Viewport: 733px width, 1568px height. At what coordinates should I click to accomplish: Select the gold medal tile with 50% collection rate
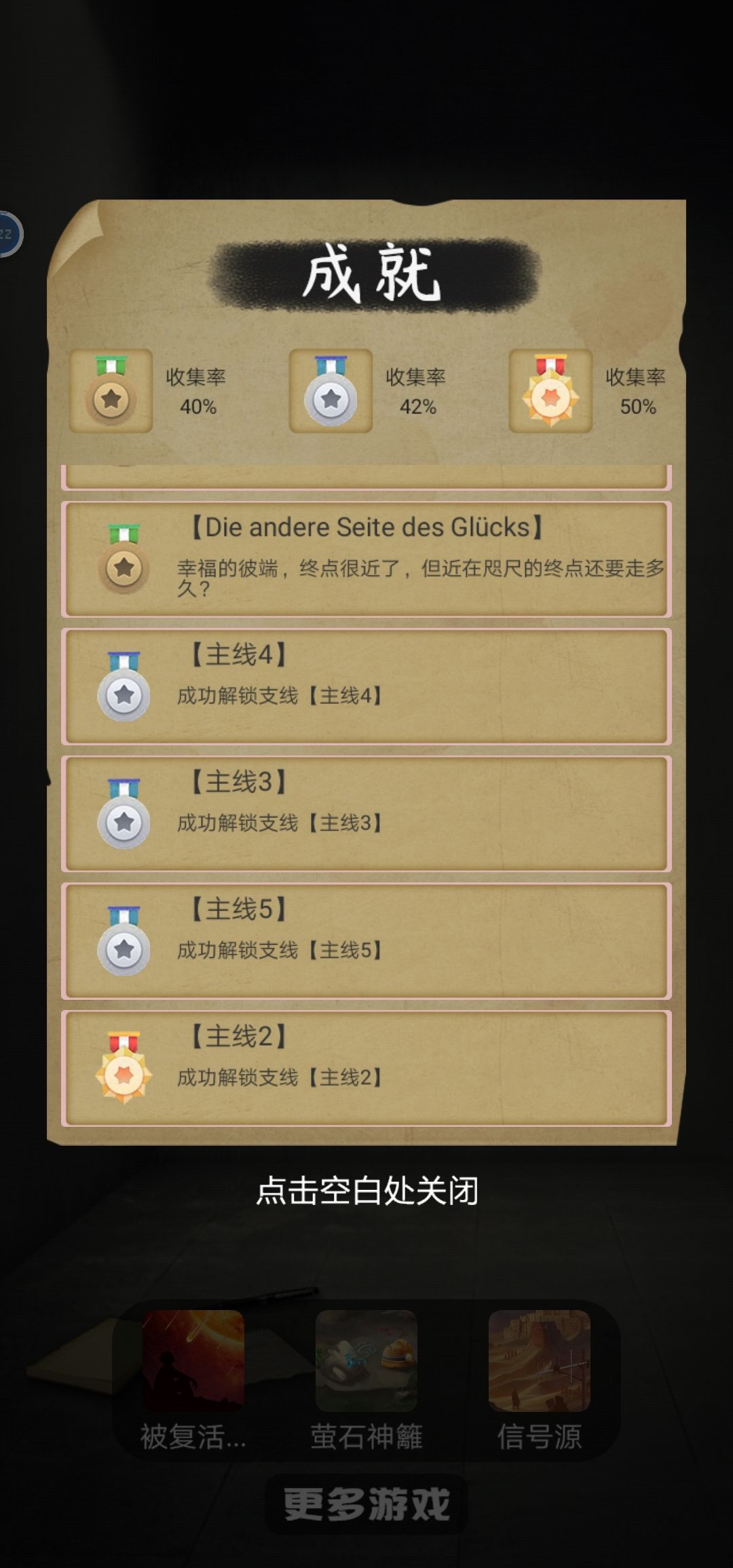click(x=550, y=391)
